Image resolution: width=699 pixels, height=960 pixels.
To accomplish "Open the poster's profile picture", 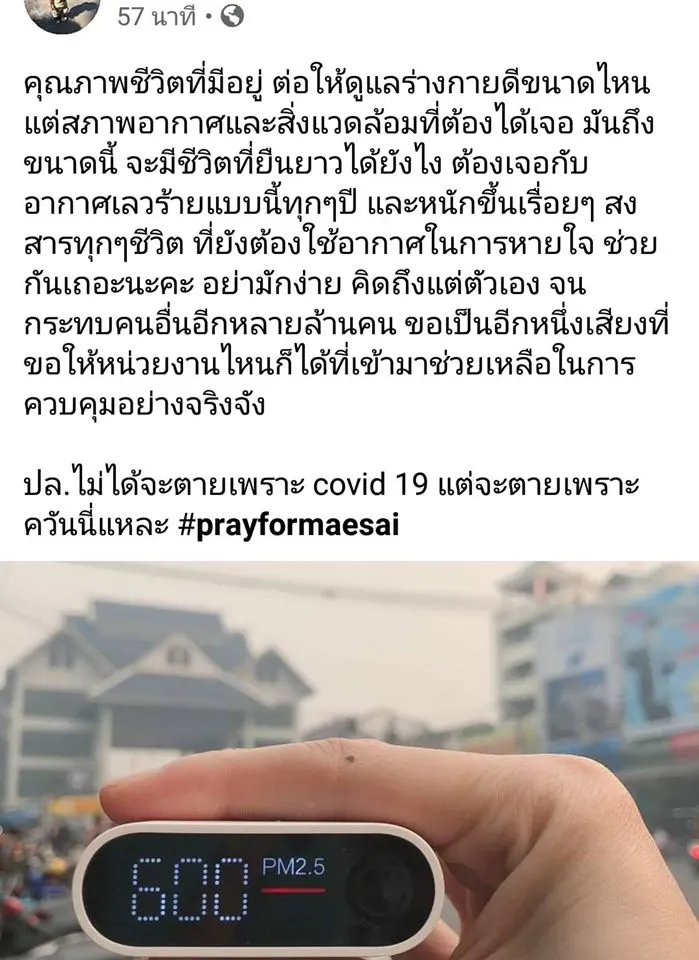I will pos(61,12).
